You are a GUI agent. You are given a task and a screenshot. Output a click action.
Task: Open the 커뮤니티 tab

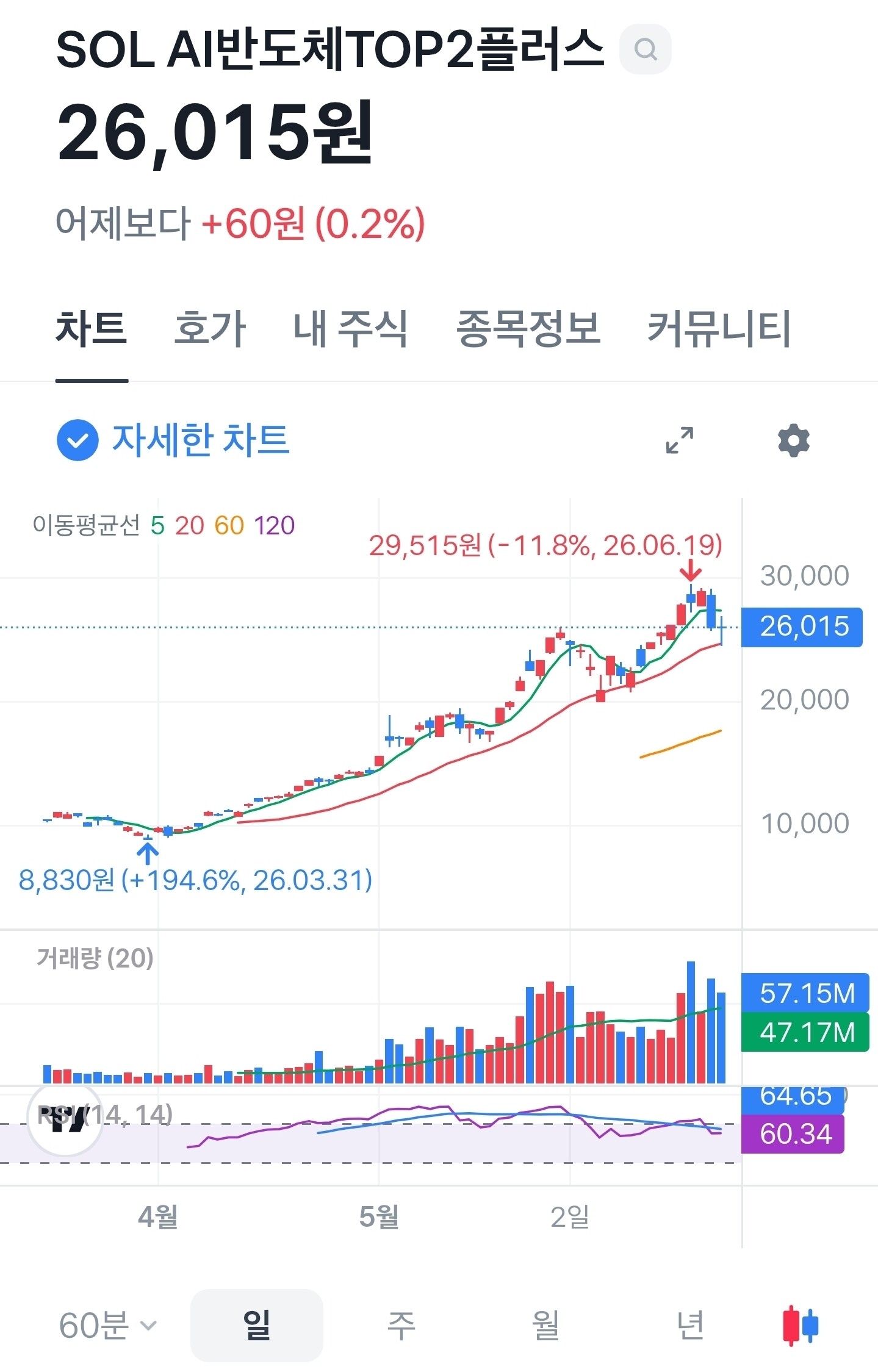point(719,328)
